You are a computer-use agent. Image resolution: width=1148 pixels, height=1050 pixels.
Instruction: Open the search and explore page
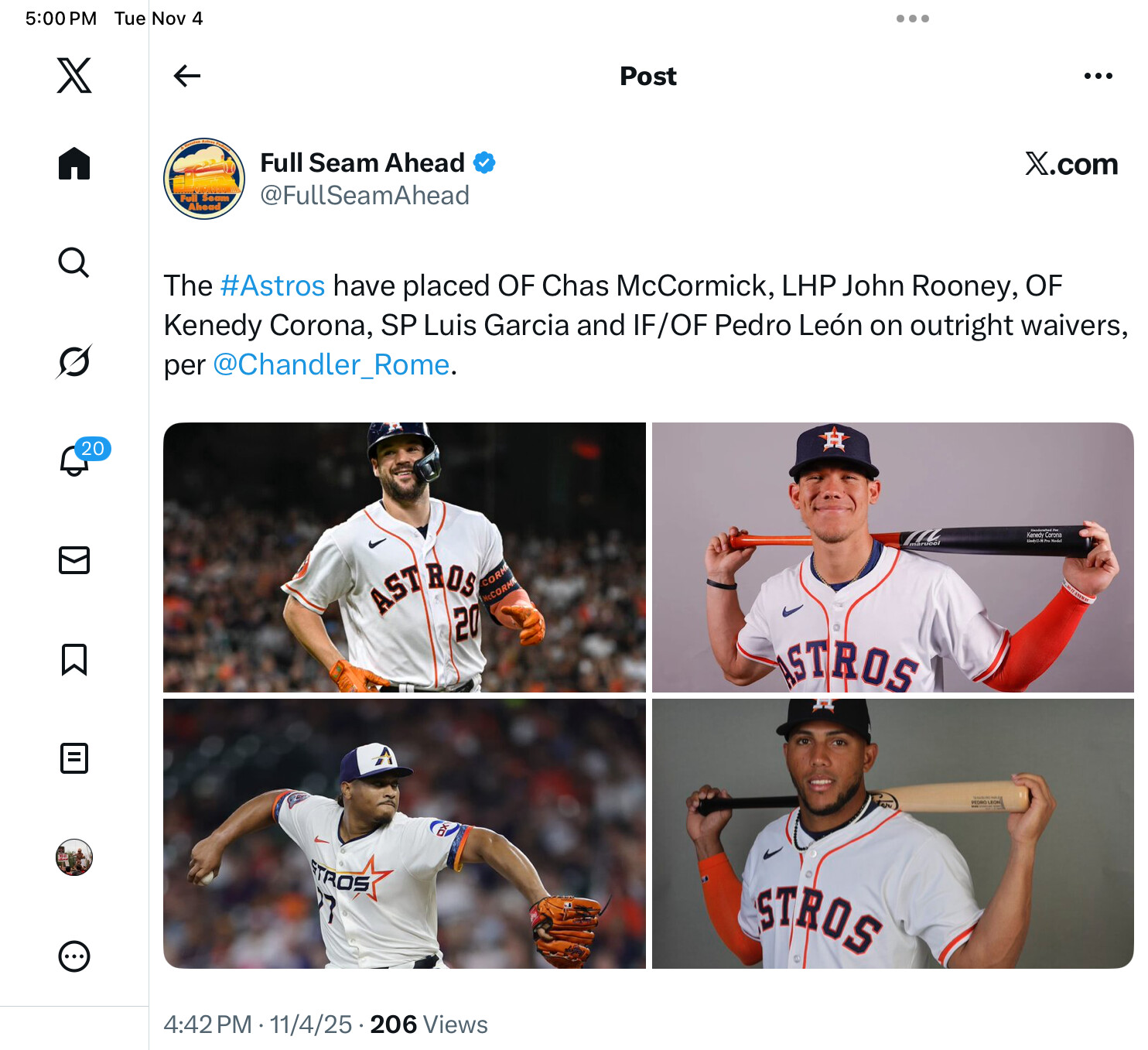click(74, 262)
